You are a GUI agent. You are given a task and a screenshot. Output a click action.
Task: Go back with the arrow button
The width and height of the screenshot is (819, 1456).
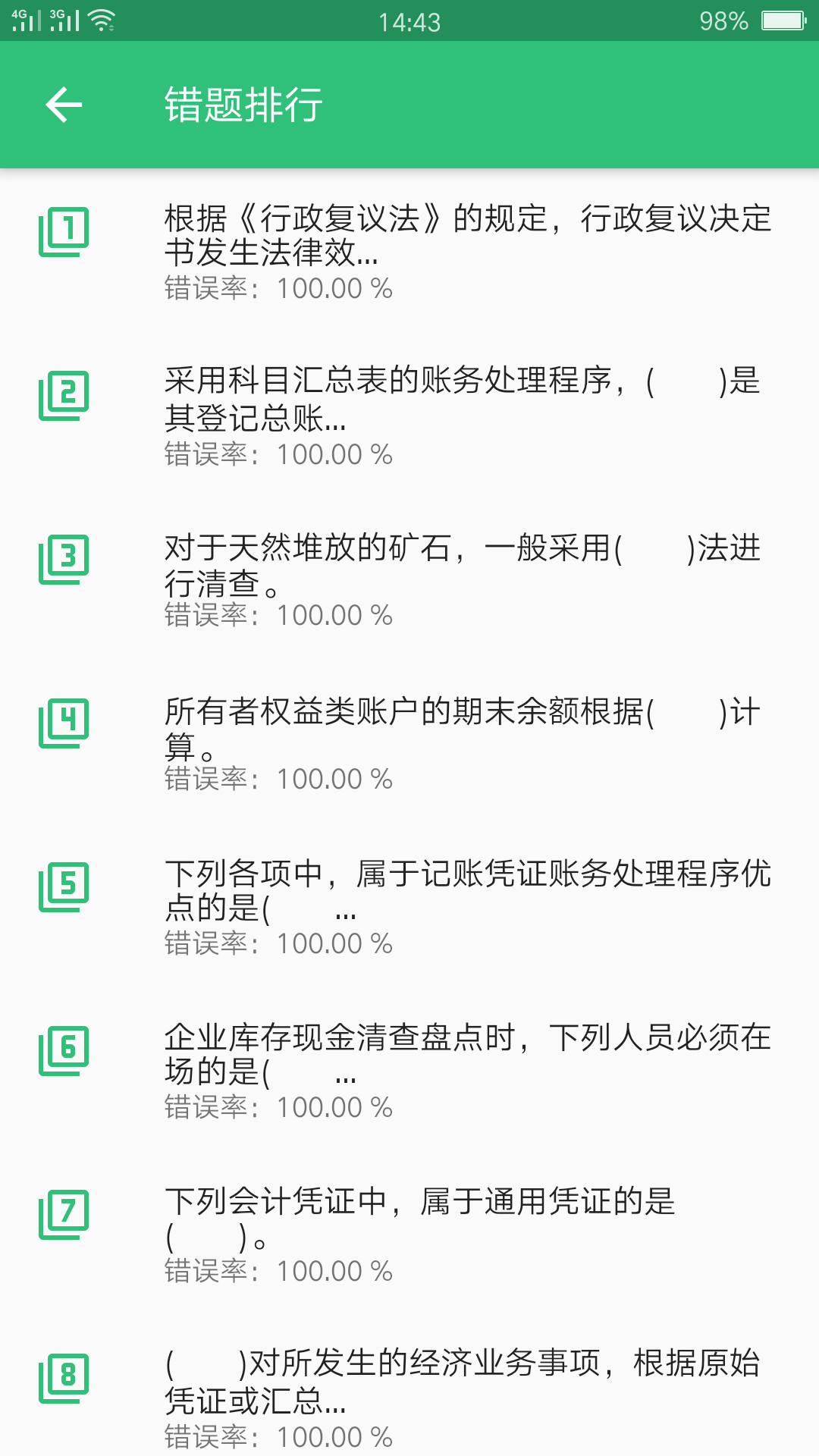click(64, 105)
